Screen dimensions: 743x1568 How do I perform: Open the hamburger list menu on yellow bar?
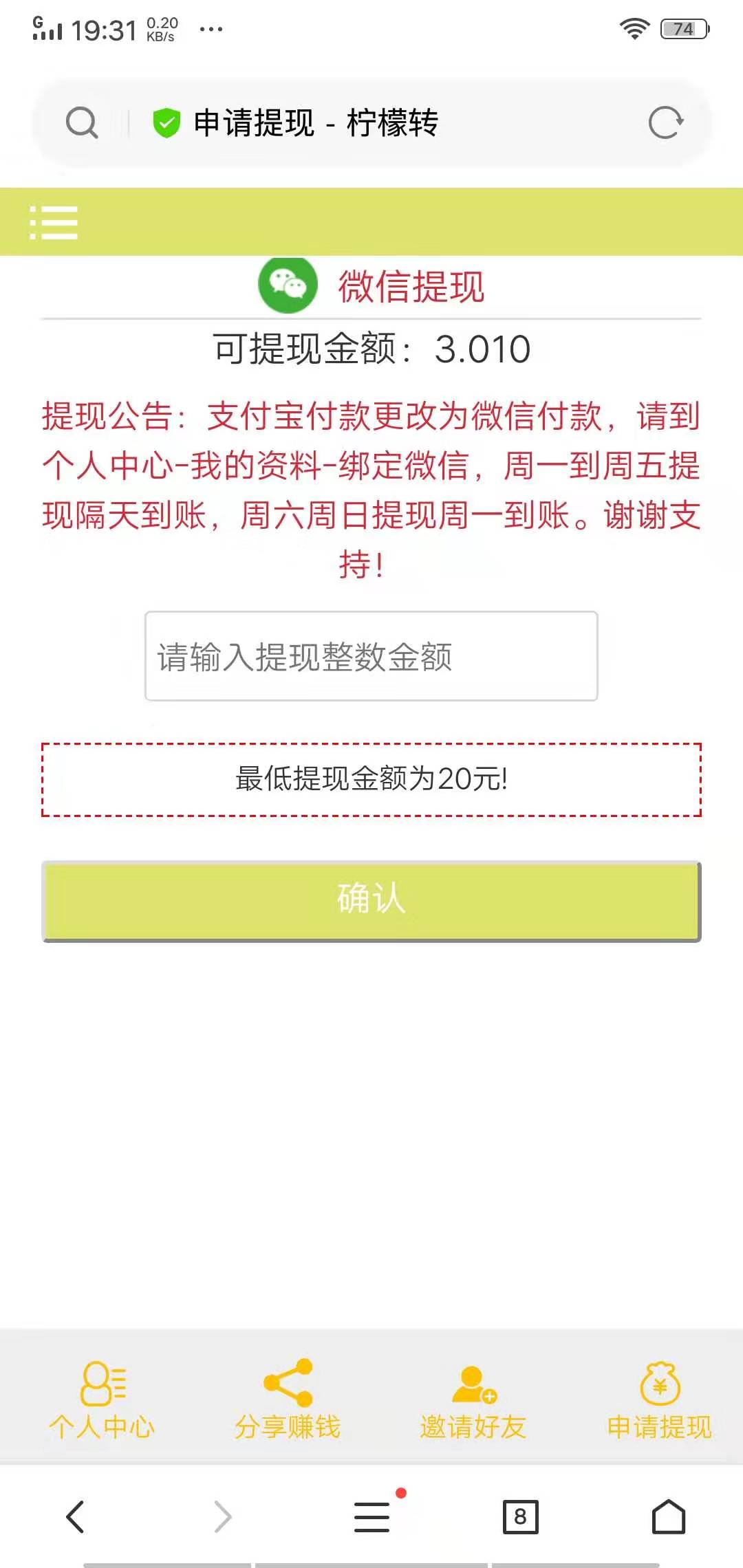coord(55,222)
